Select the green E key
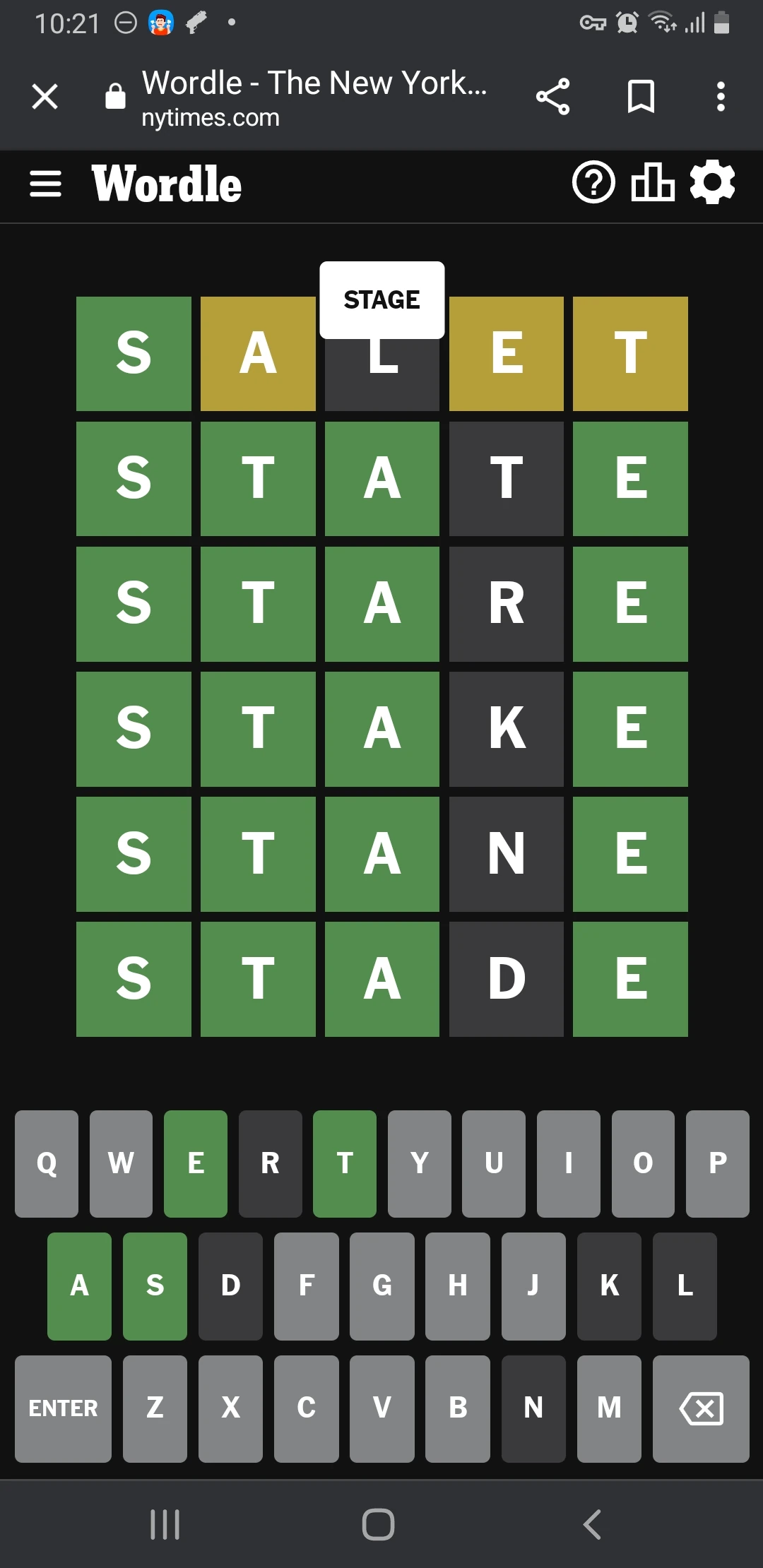The height and width of the screenshot is (1568, 763). point(196,1163)
